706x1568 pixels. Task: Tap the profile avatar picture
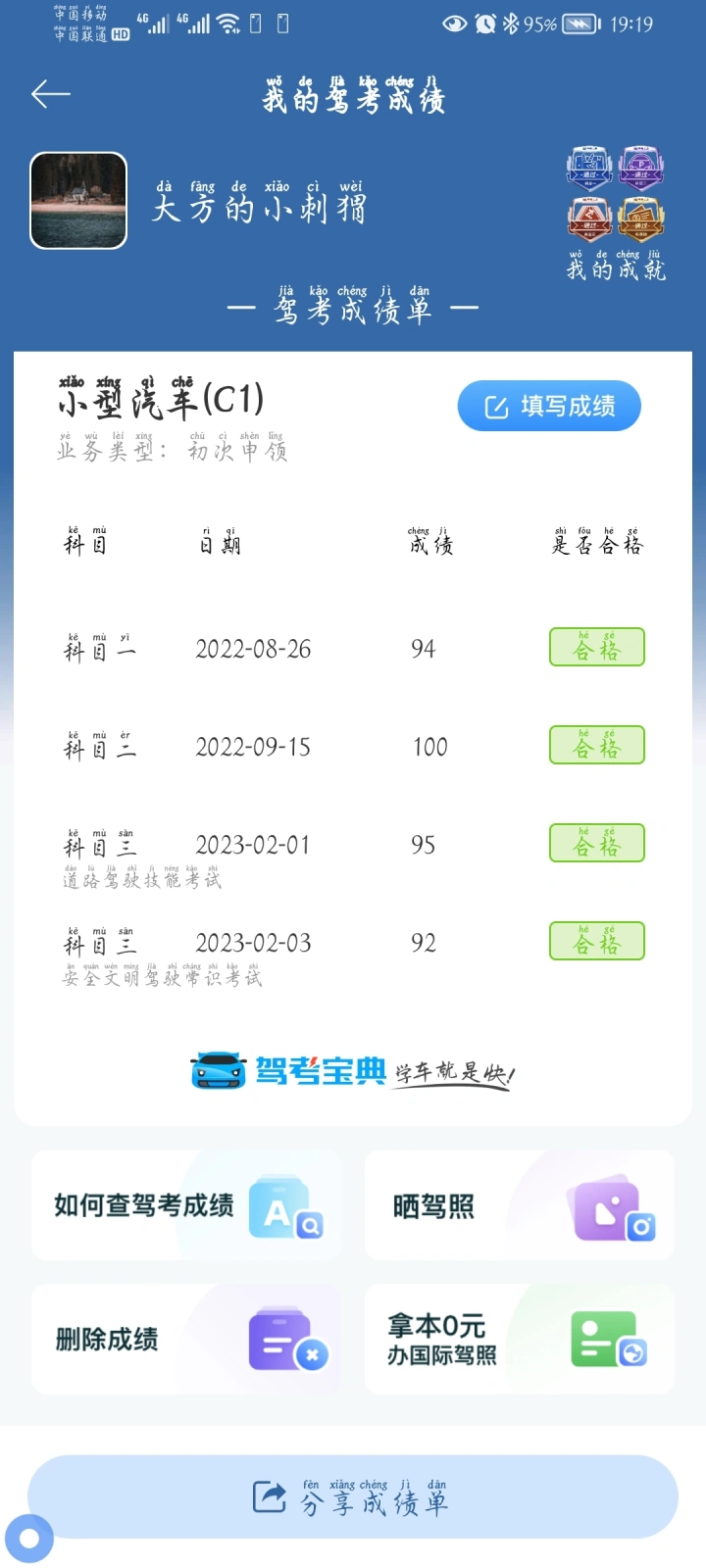[78, 200]
